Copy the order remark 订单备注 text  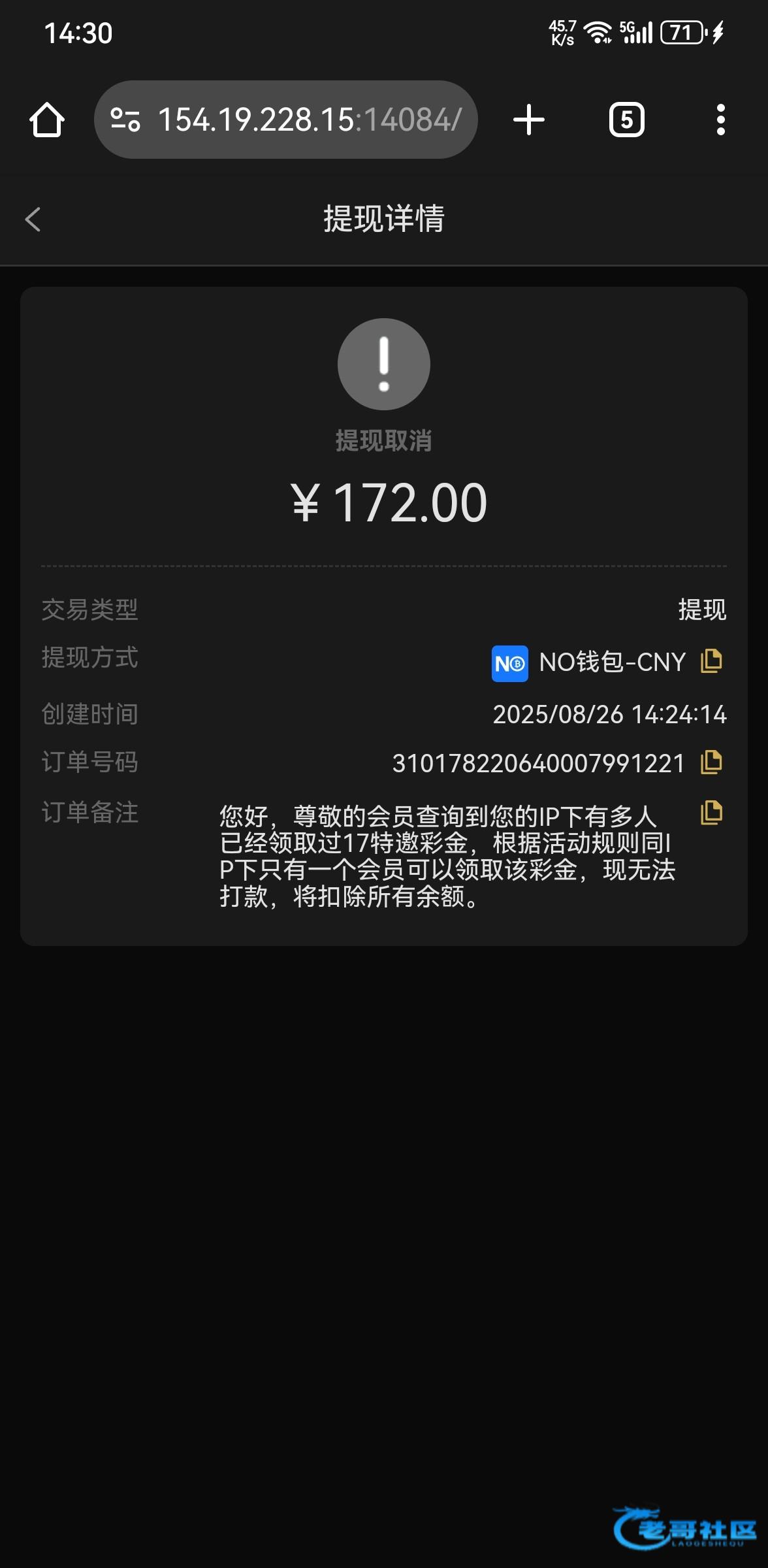pyautogui.click(x=711, y=813)
